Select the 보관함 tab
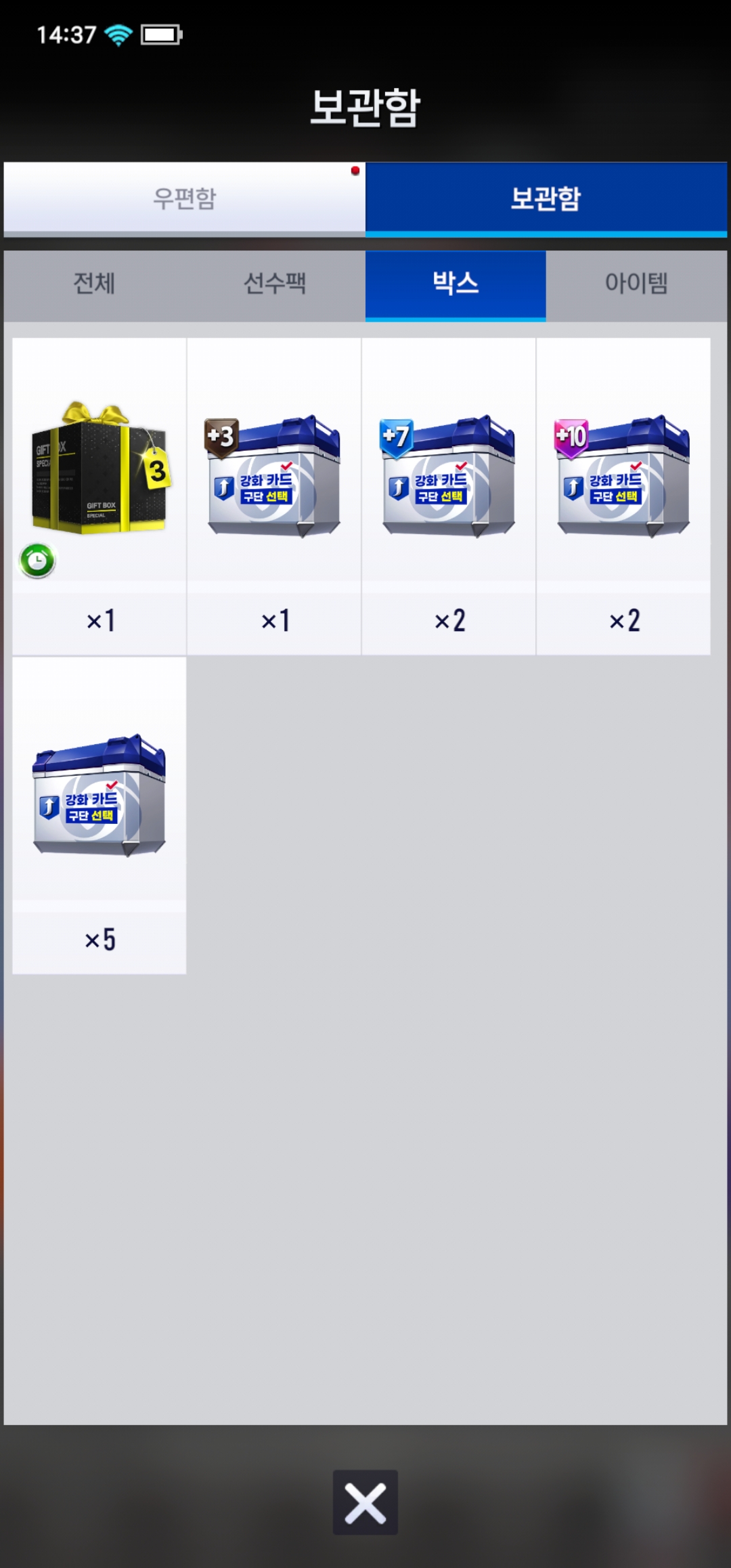Viewport: 731px width, 1568px height. [x=546, y=198]
